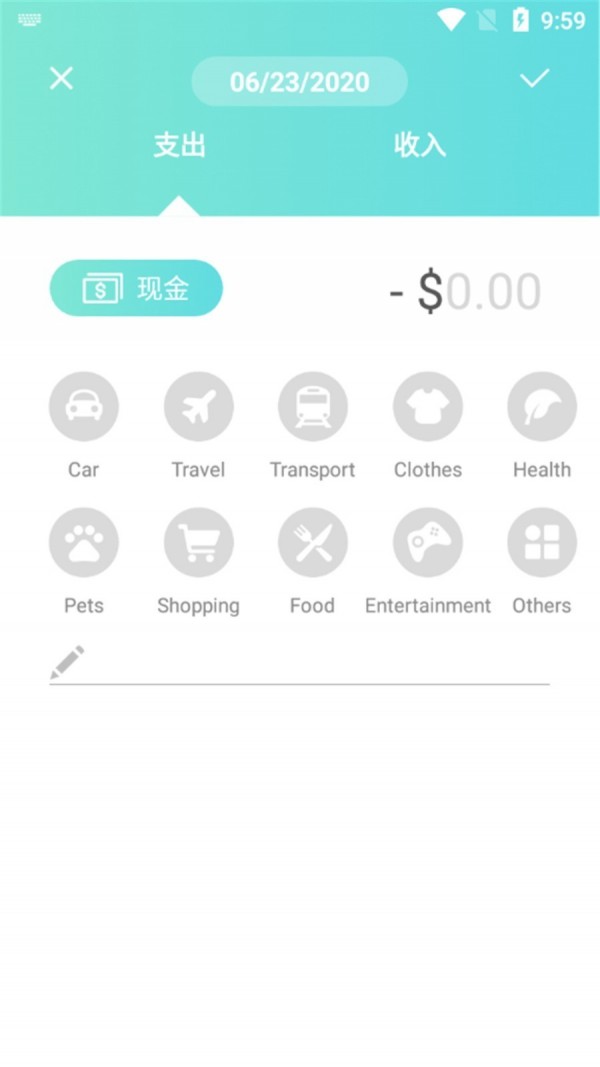Screen dimensions: 600x1067
Task: Choose the Health category
Action: [x=541, y=407]
